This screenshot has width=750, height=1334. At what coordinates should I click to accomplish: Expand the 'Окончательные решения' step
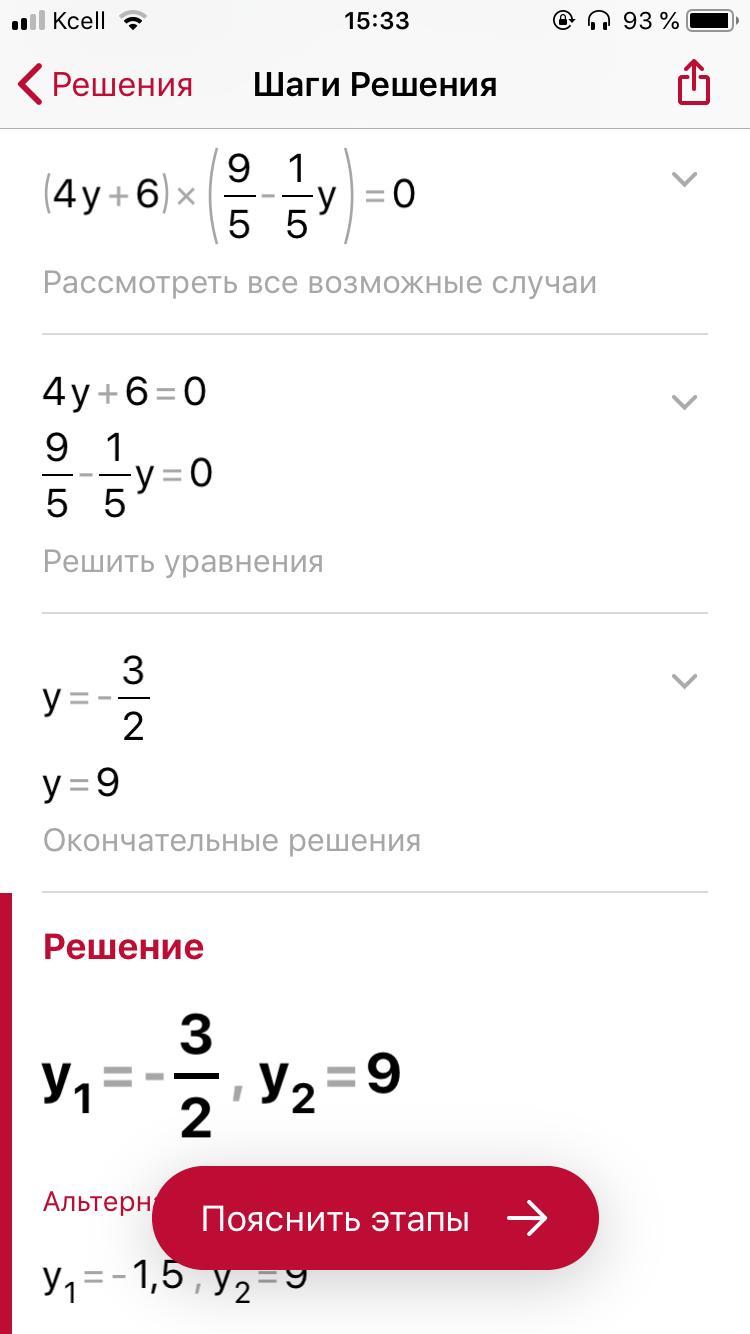(684, 681)
